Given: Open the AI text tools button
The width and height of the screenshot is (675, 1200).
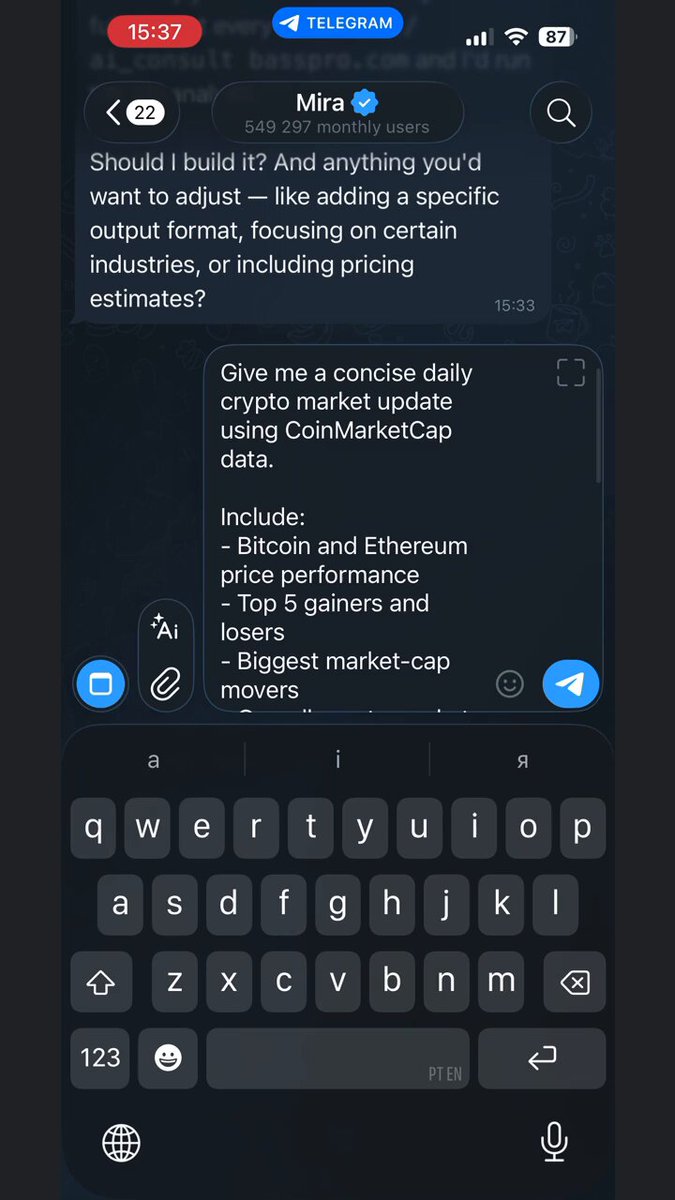Looking at the screenshot, I should click(x=165, y=628).
